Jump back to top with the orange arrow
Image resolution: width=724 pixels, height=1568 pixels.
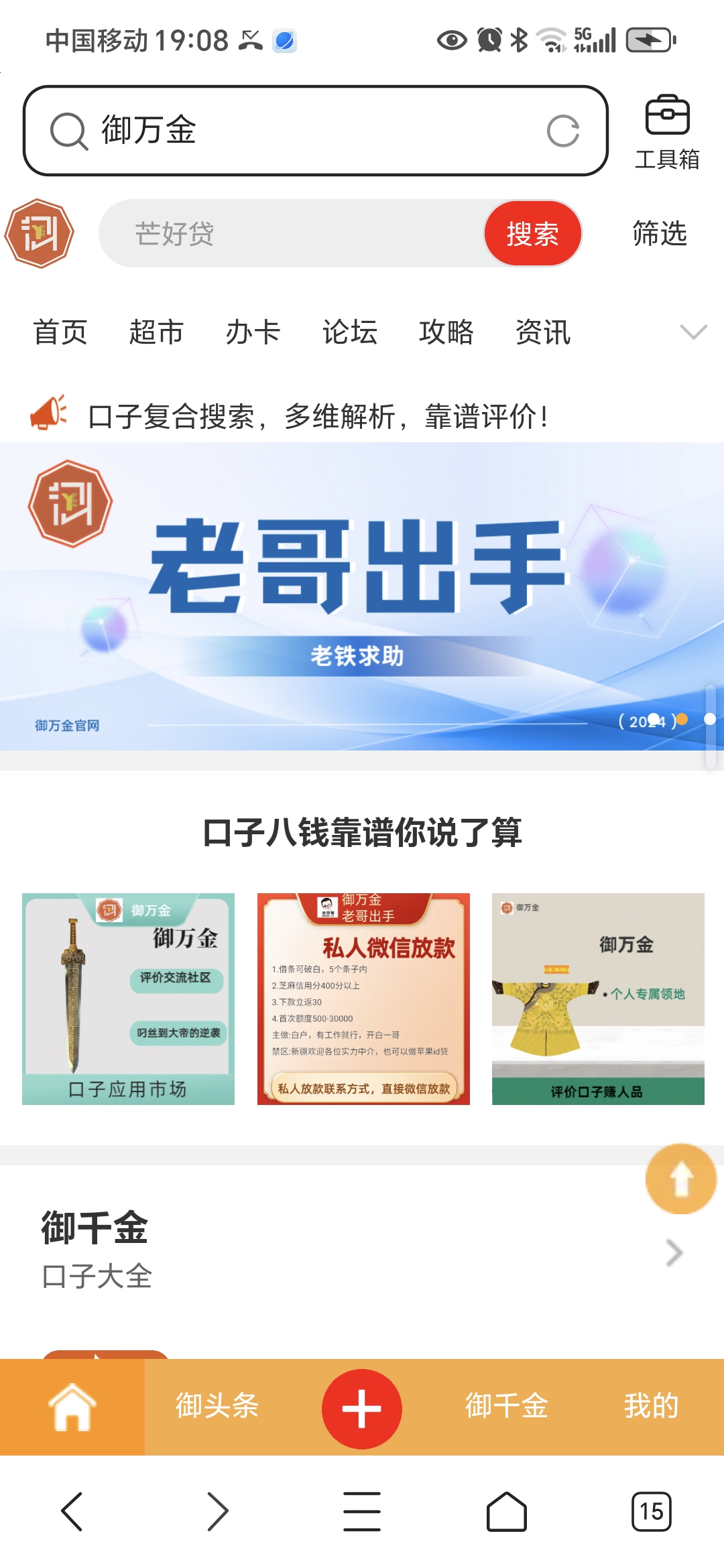(680, 1179)
